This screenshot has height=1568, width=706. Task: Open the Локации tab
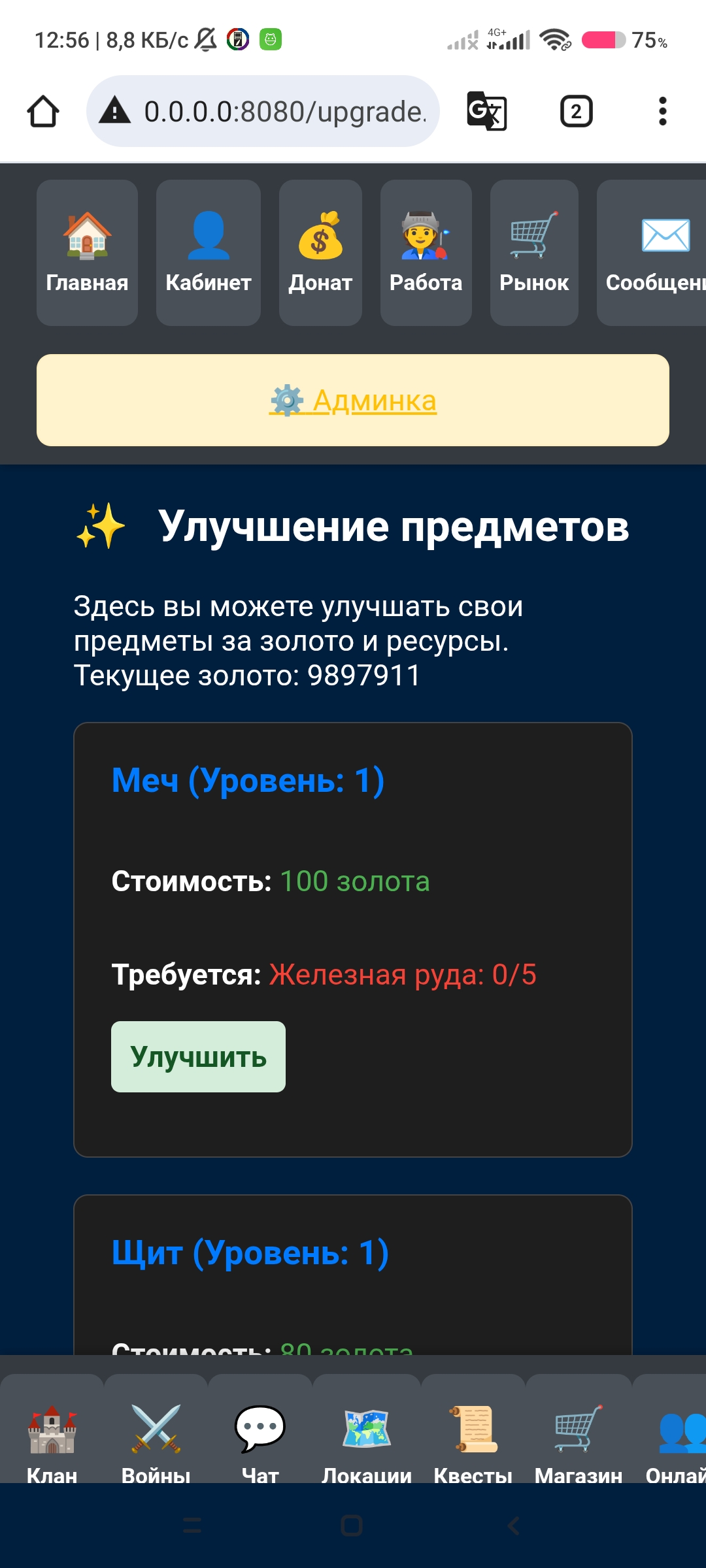[367, 1437]
